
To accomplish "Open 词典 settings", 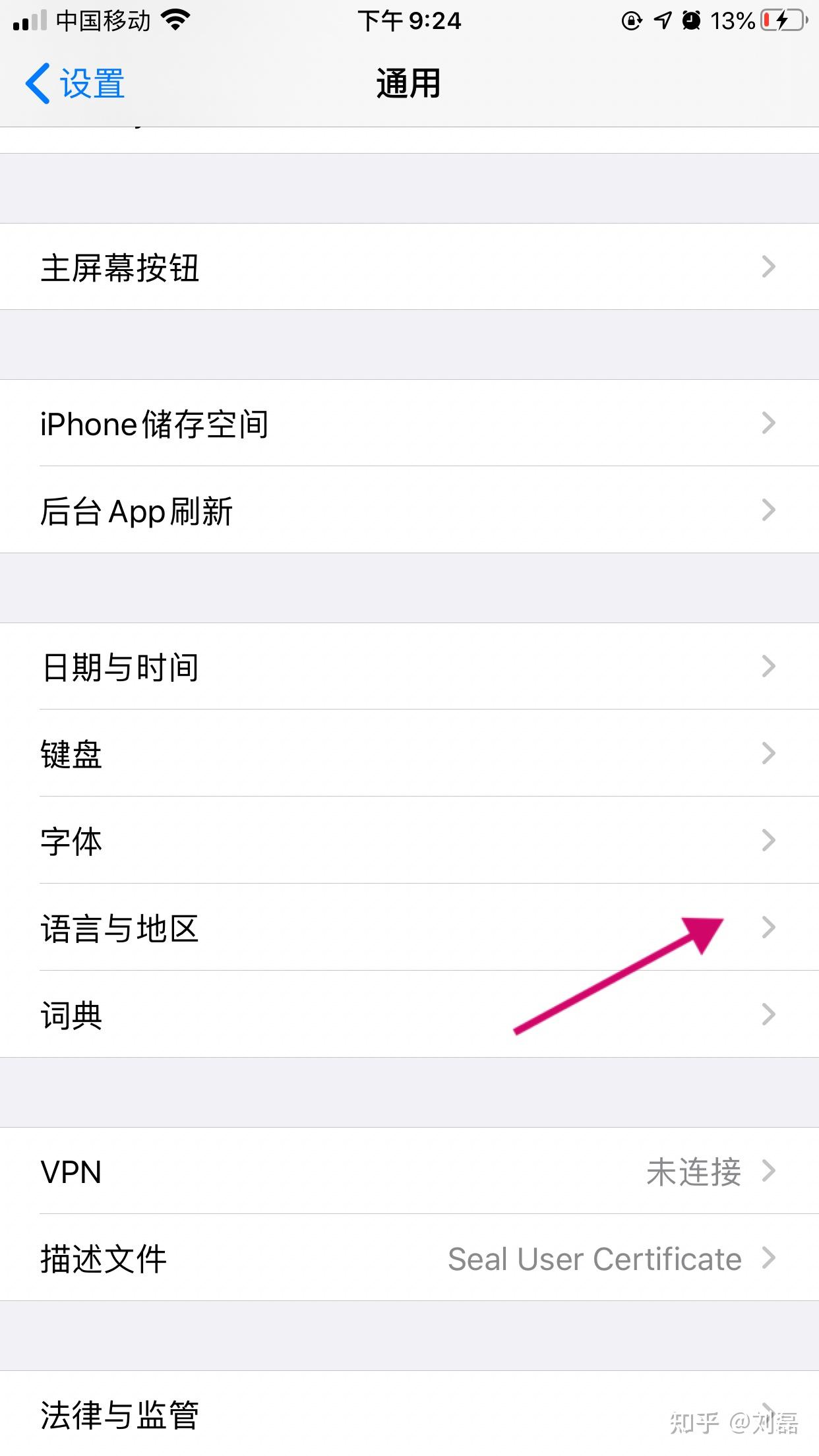I will point(409,1015).
